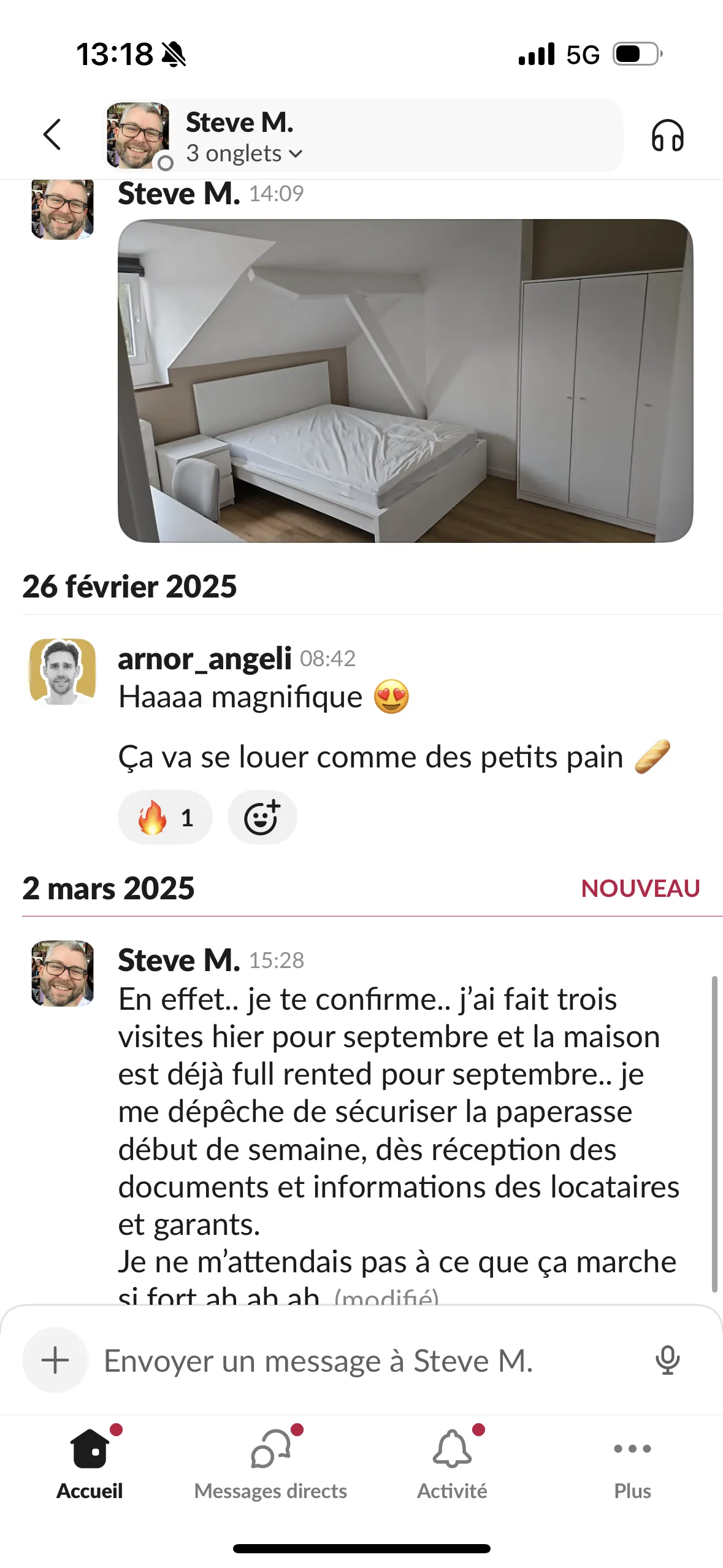The width and height of the screenshot is (723, 1568).
Task: Switch to the Accueil tab
Action: pyautogui.click(x=90, y=1464)
